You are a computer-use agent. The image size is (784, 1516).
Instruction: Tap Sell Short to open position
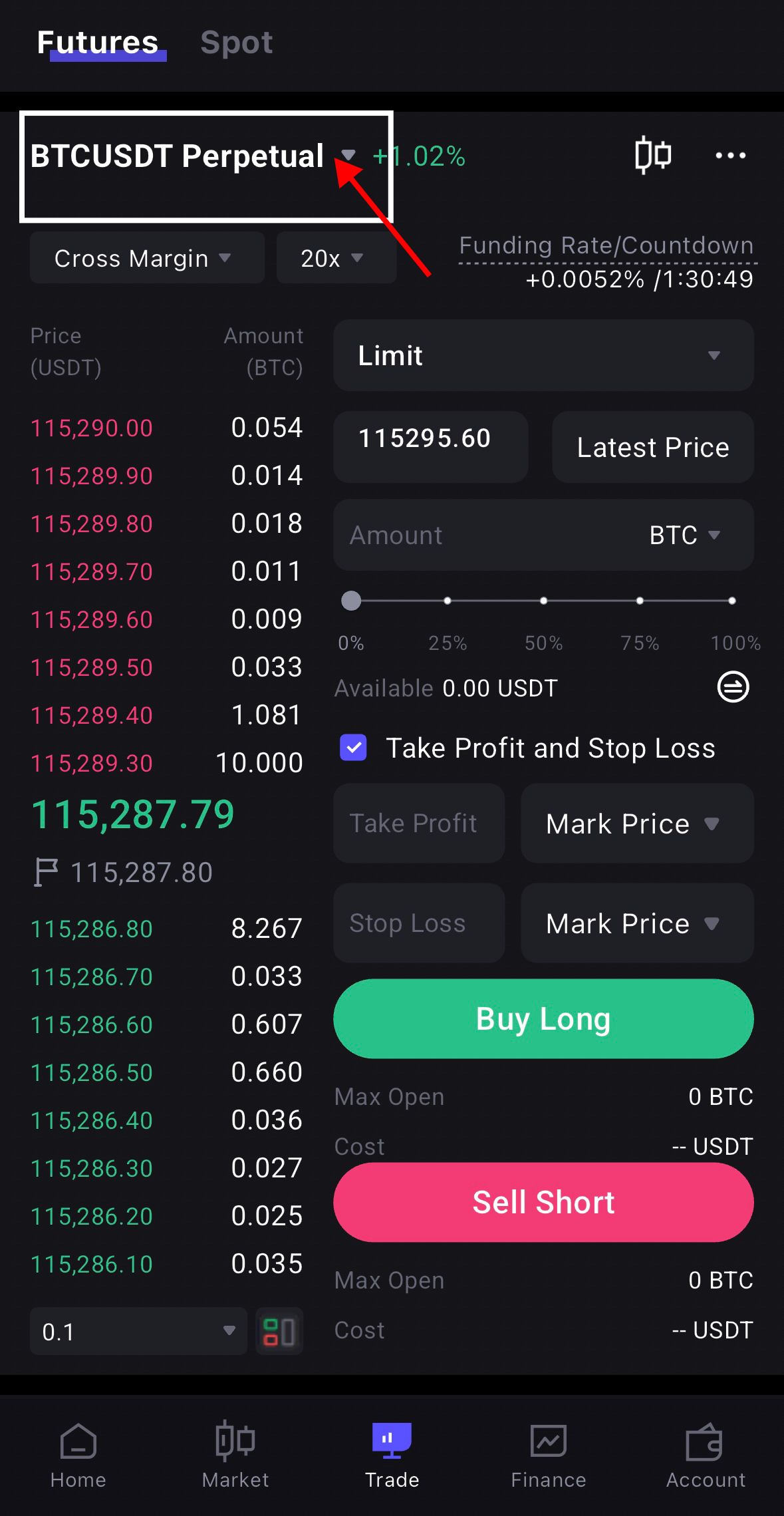click(543, 1202)
